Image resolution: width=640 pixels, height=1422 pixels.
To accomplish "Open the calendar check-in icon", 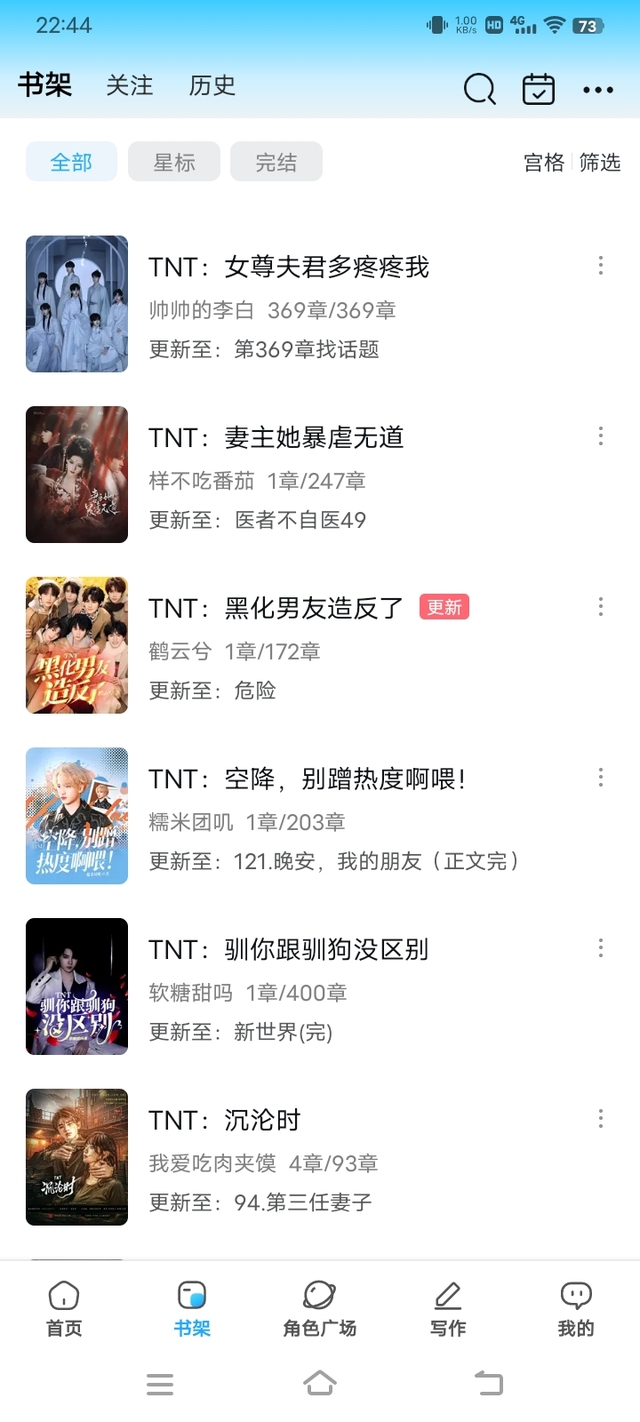I will [x=538, y=89].
